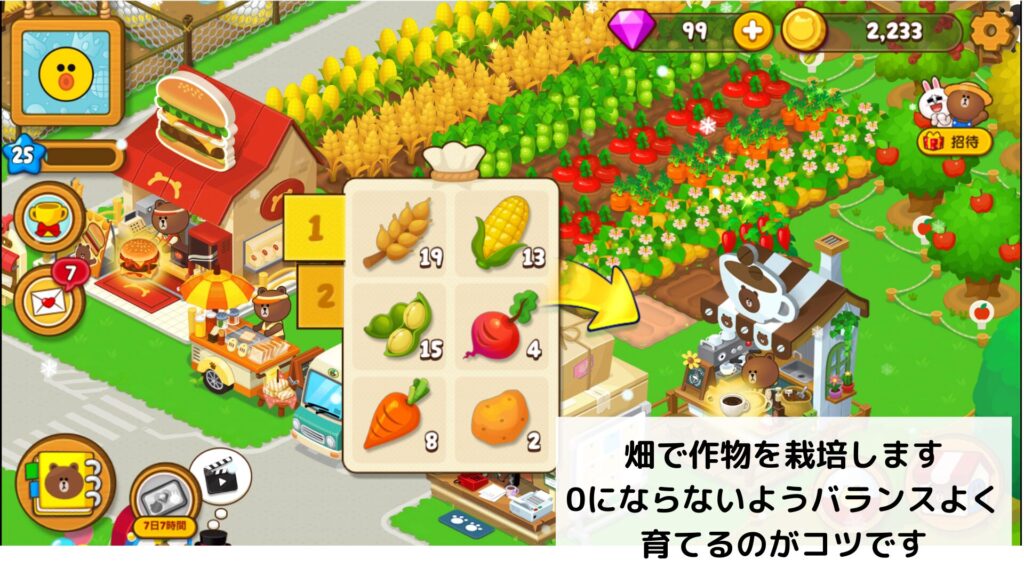Switch to seed page tab 1
The image size is (1024, 576).
click(314, 230)
